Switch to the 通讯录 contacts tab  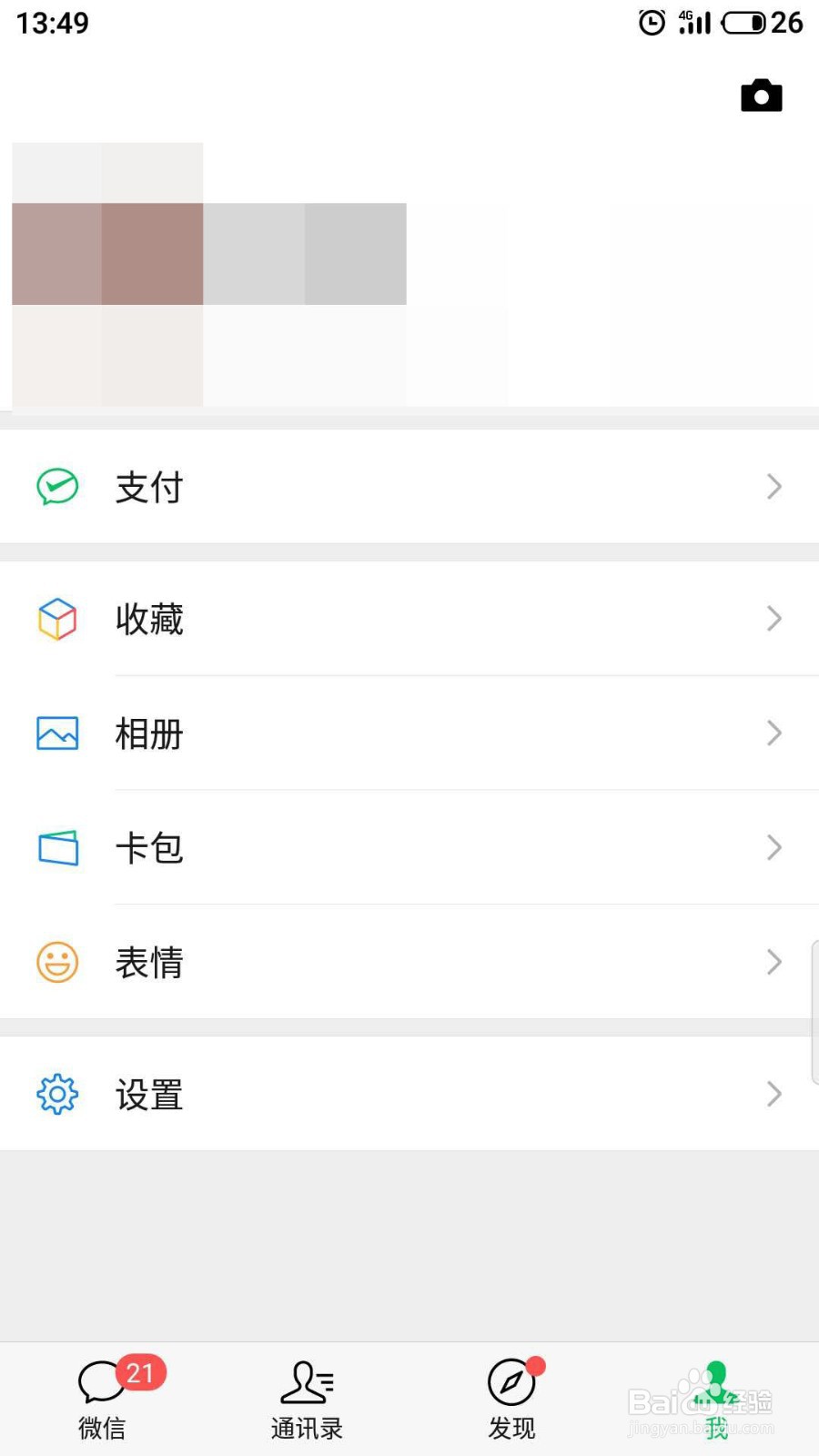click(x=307, y=1399)
